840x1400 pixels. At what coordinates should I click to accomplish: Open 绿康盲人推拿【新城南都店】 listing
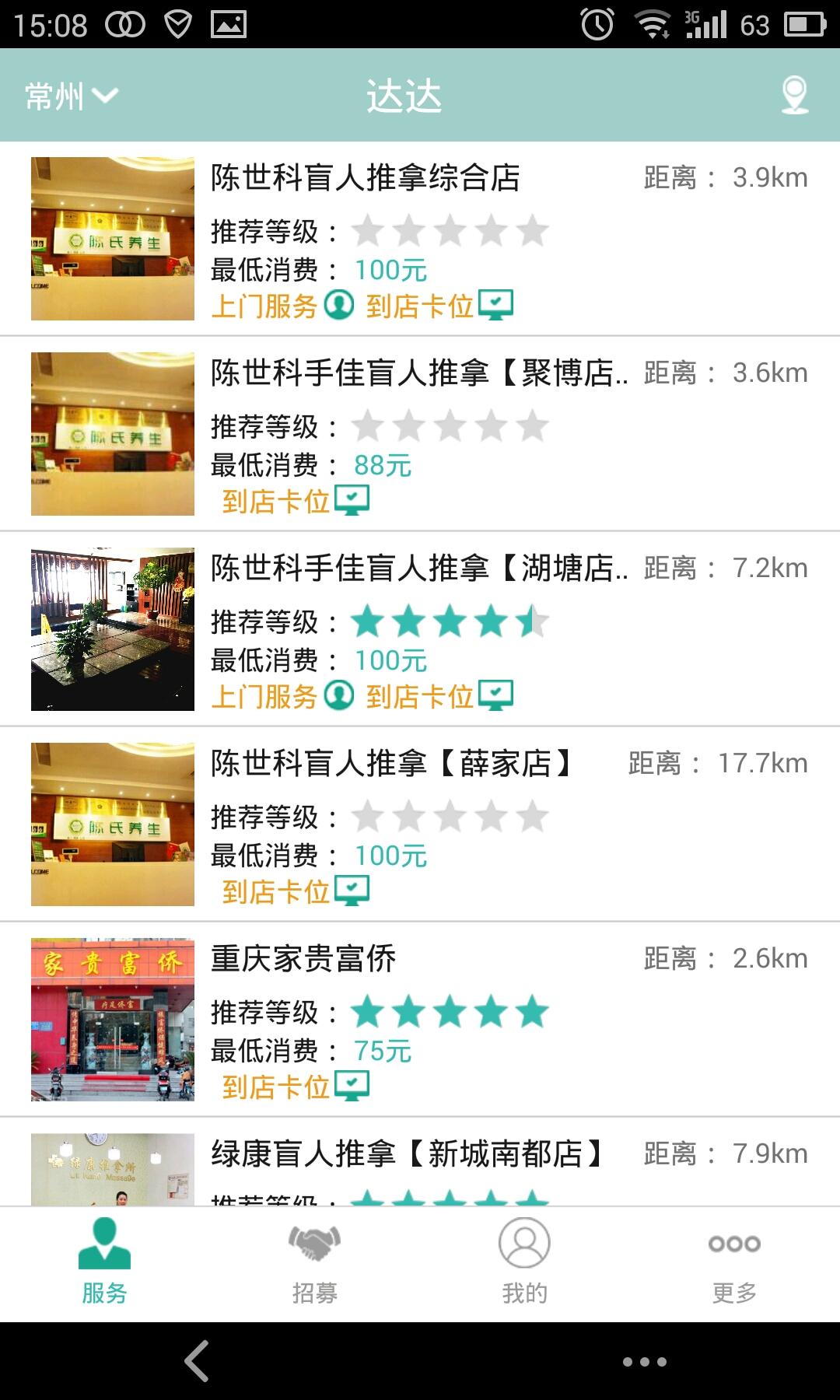406,1154
